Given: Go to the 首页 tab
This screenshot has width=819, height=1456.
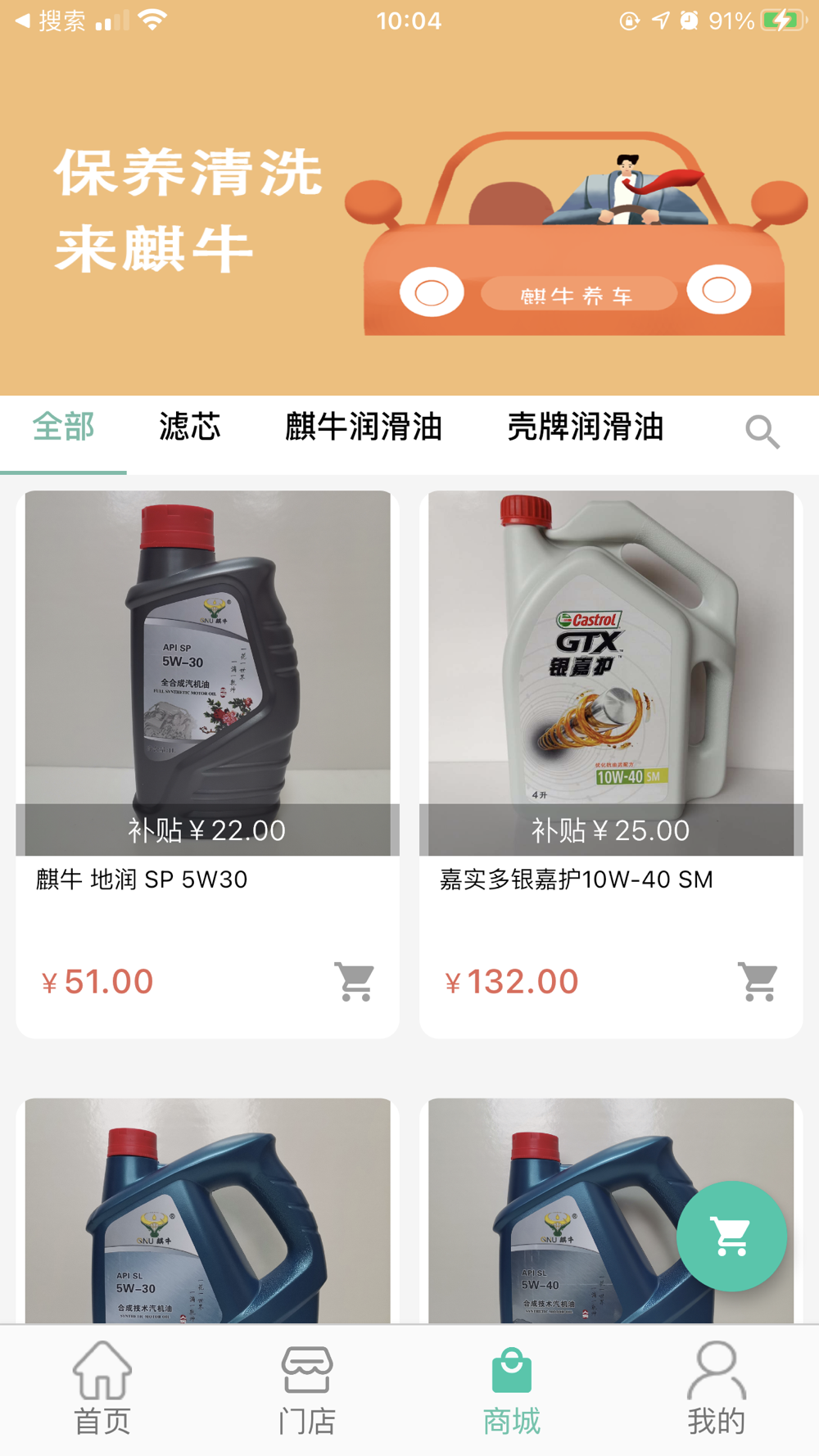Looking at the screenshot, I should point(102,1387).
